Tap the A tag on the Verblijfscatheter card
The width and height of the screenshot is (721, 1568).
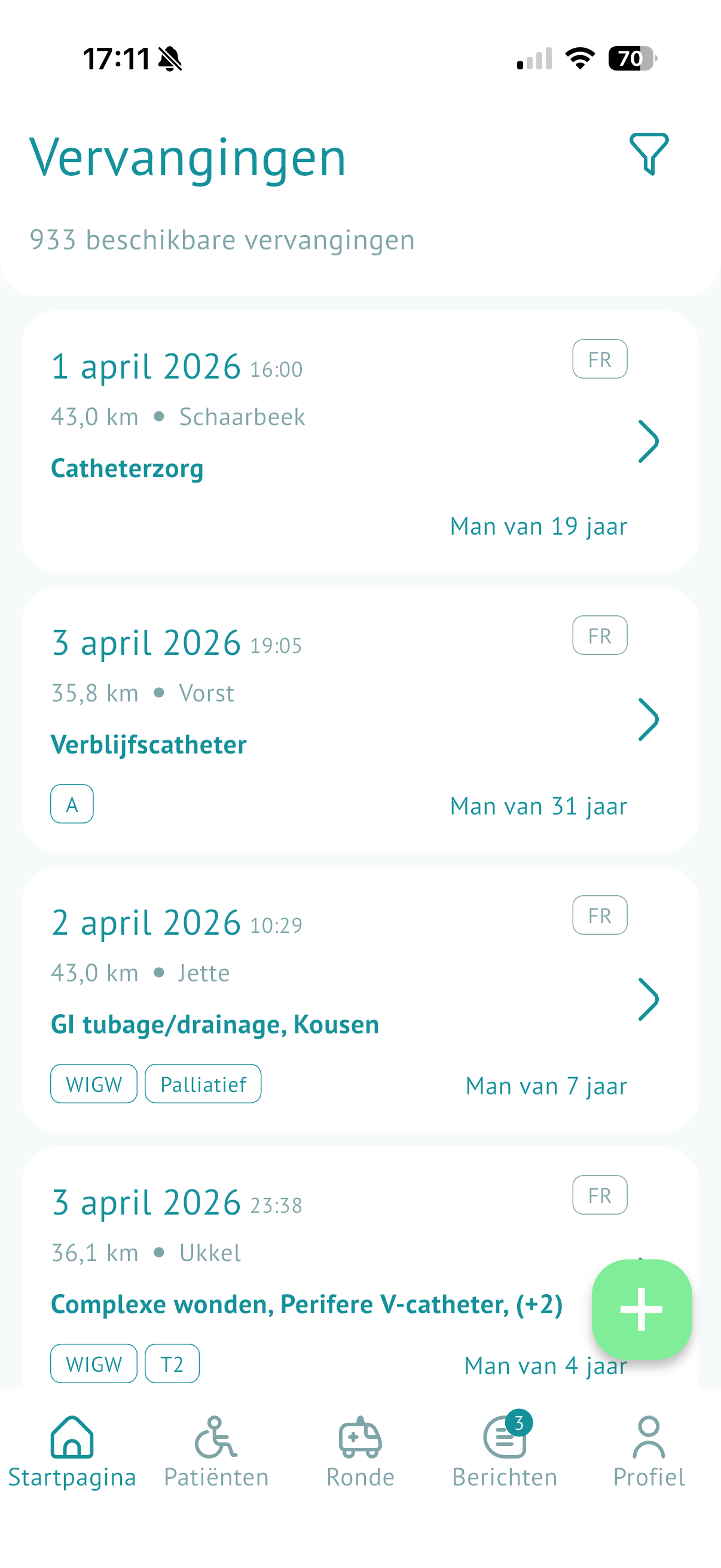click(72, 804)
